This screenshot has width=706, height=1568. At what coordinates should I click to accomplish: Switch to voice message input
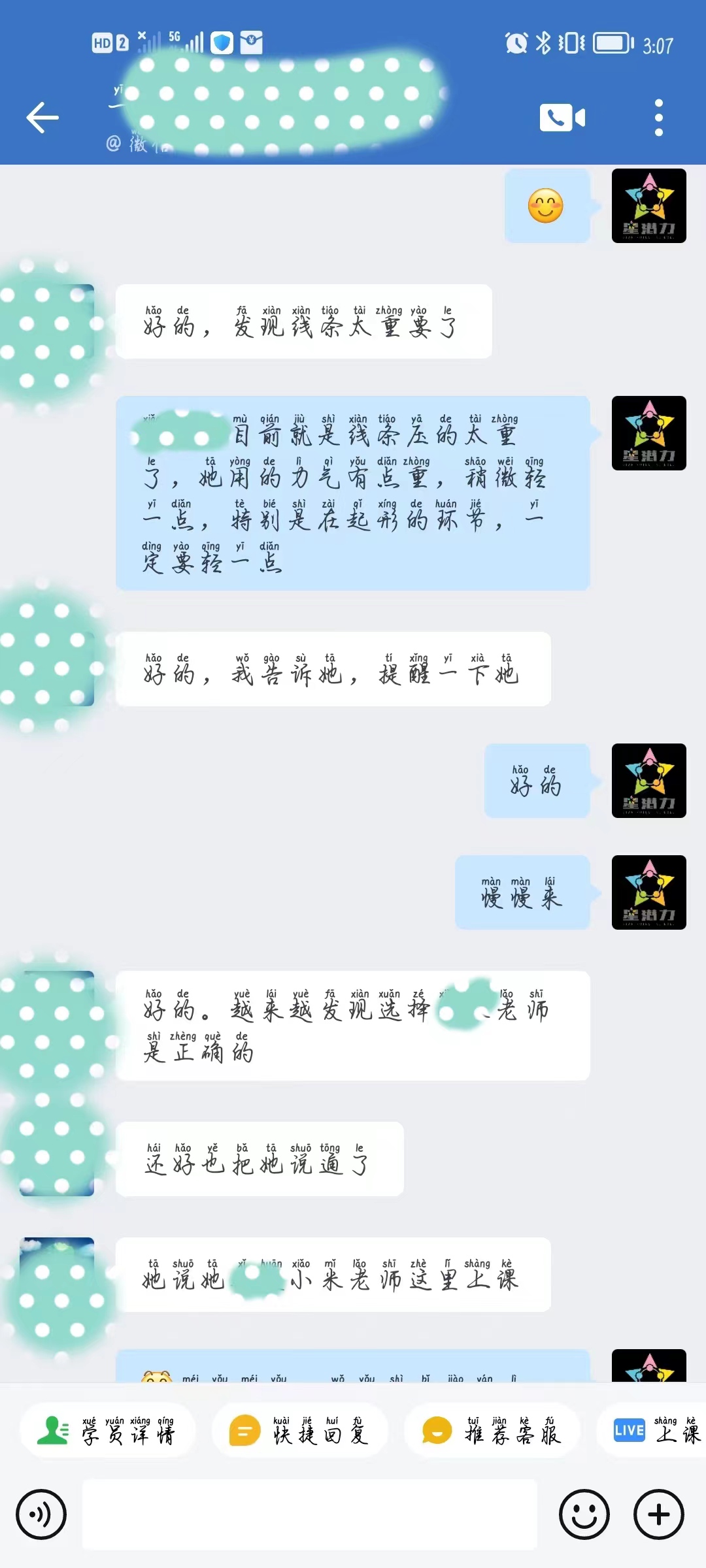point(41,1514)
